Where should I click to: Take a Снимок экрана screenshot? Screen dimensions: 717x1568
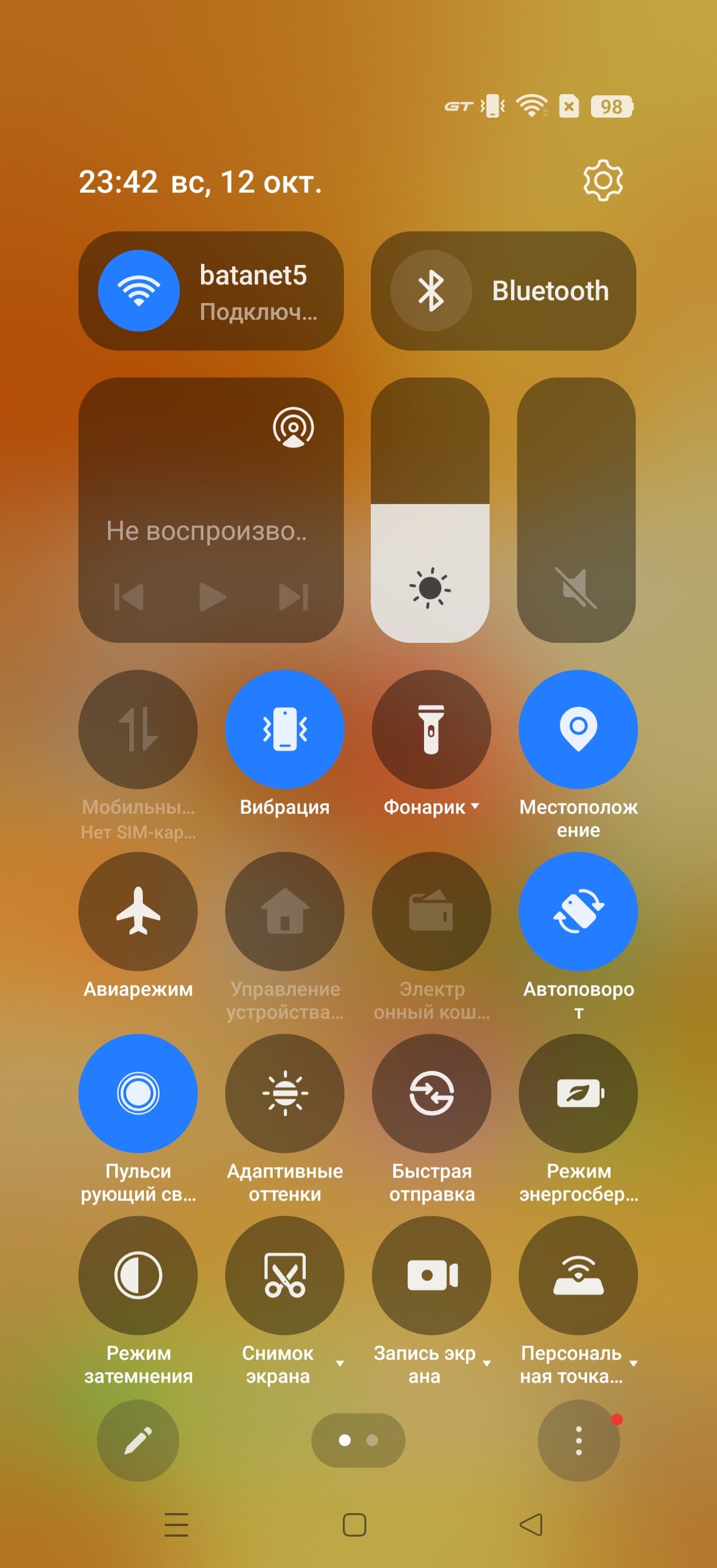284,1275
